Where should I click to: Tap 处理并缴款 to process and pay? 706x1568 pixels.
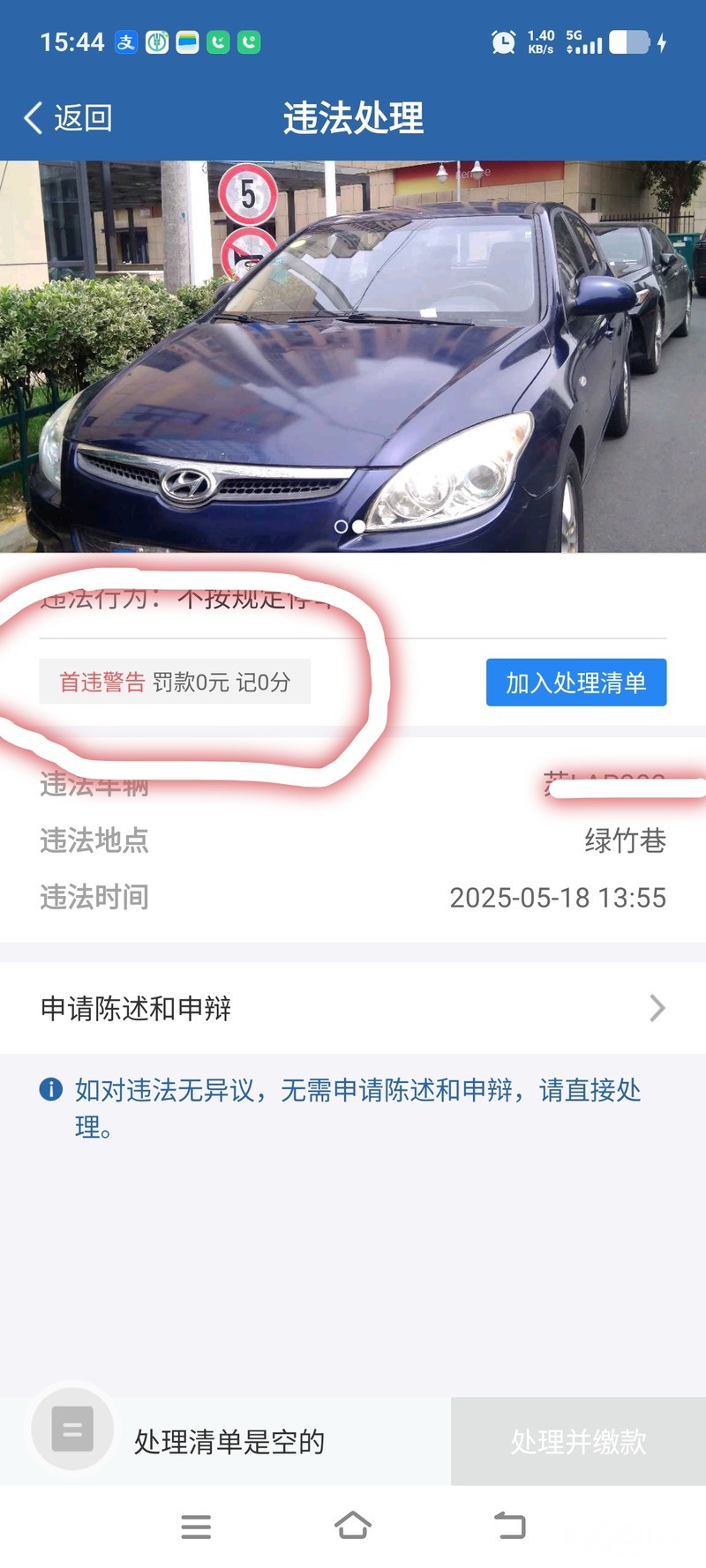pyautogui.click(x=578, y=1441)
